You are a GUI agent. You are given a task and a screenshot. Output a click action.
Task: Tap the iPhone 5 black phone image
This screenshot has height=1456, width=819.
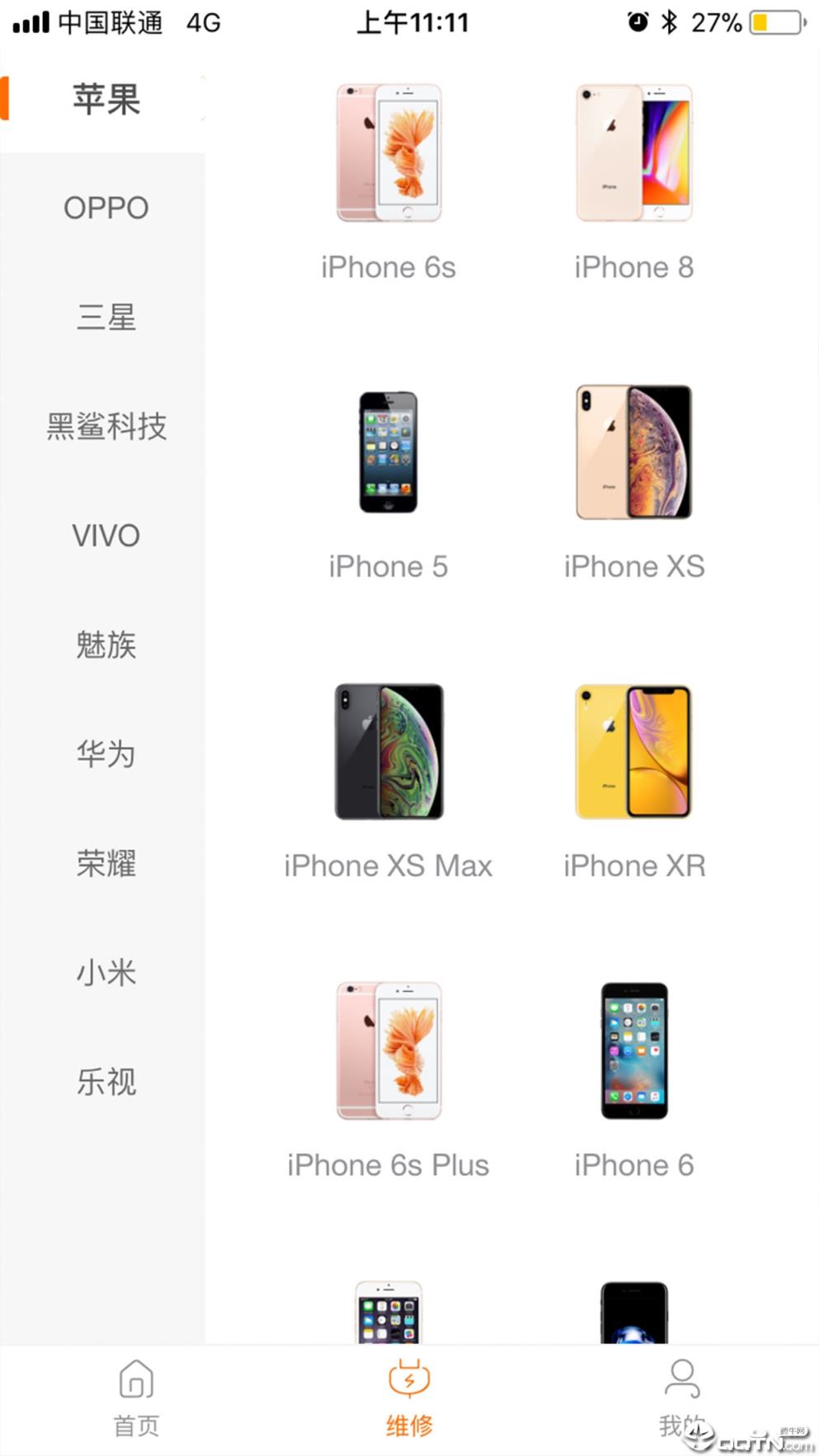click(388, 450)
